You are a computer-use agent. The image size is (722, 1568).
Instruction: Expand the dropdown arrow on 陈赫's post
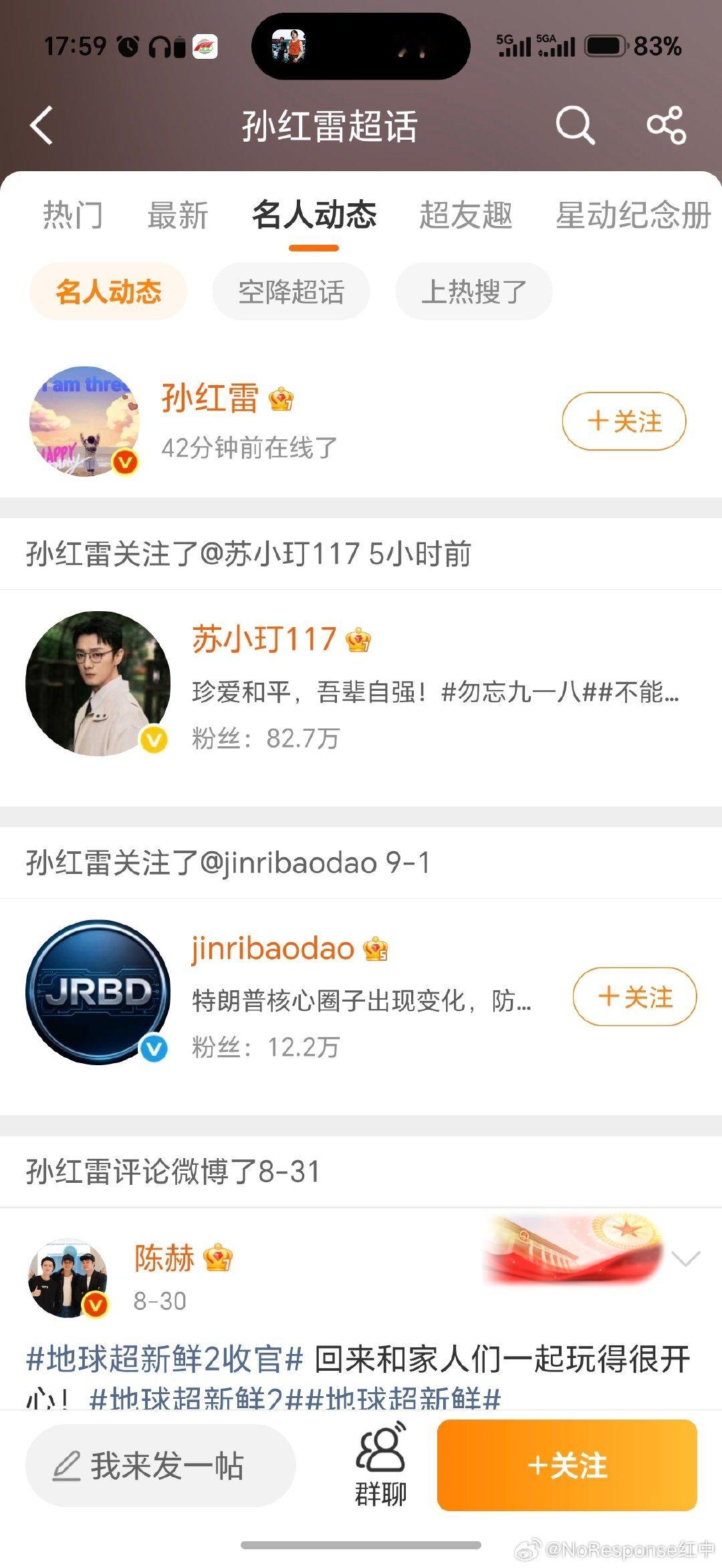(x=686, y=1258)
